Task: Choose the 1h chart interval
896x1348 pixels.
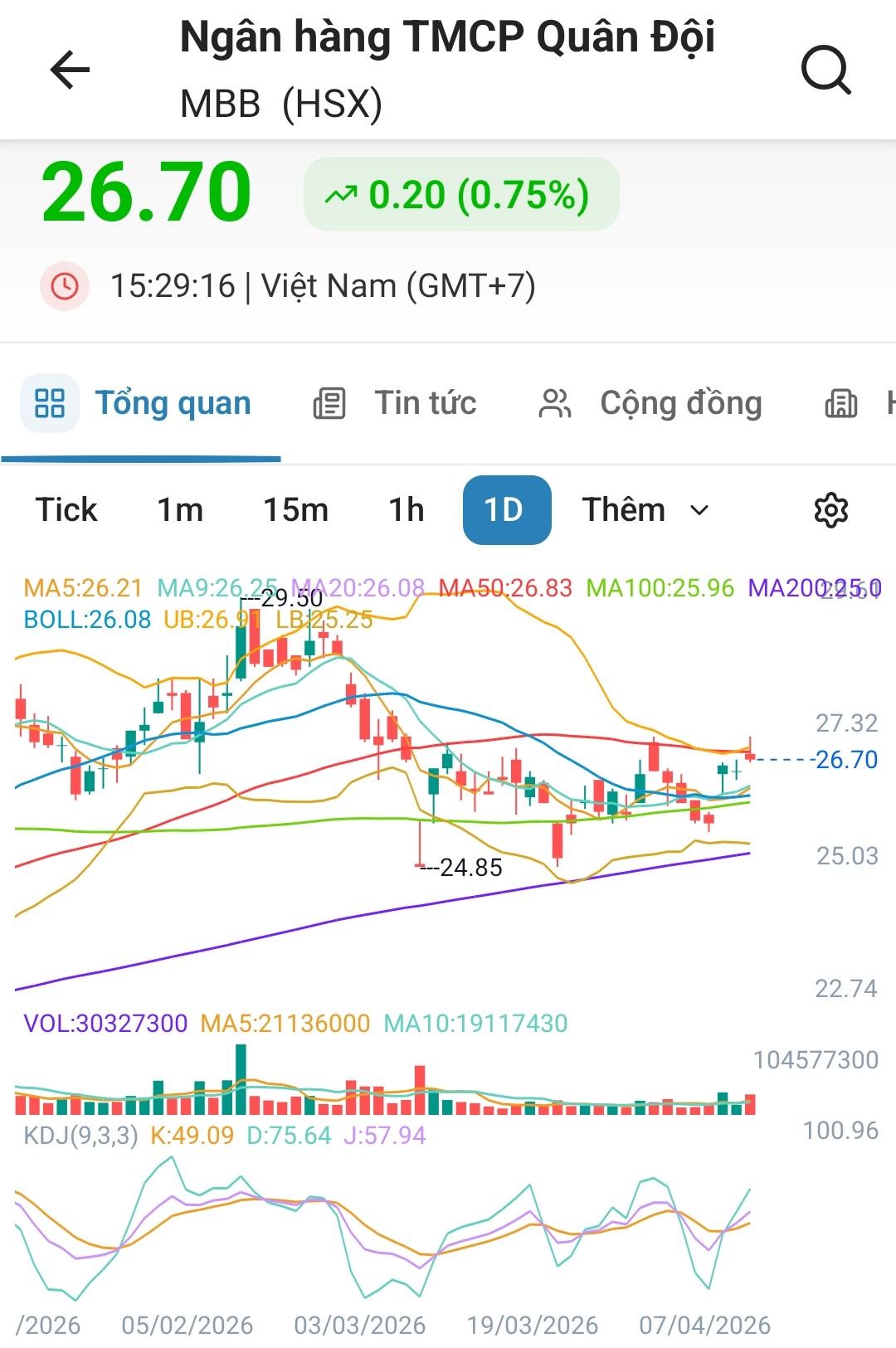Action: pos(407,510)
